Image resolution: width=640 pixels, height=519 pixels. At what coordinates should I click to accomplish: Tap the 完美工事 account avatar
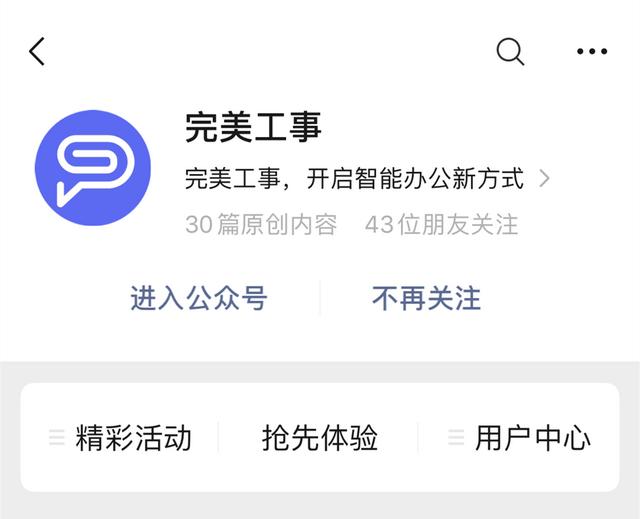(x=93, y=168)
